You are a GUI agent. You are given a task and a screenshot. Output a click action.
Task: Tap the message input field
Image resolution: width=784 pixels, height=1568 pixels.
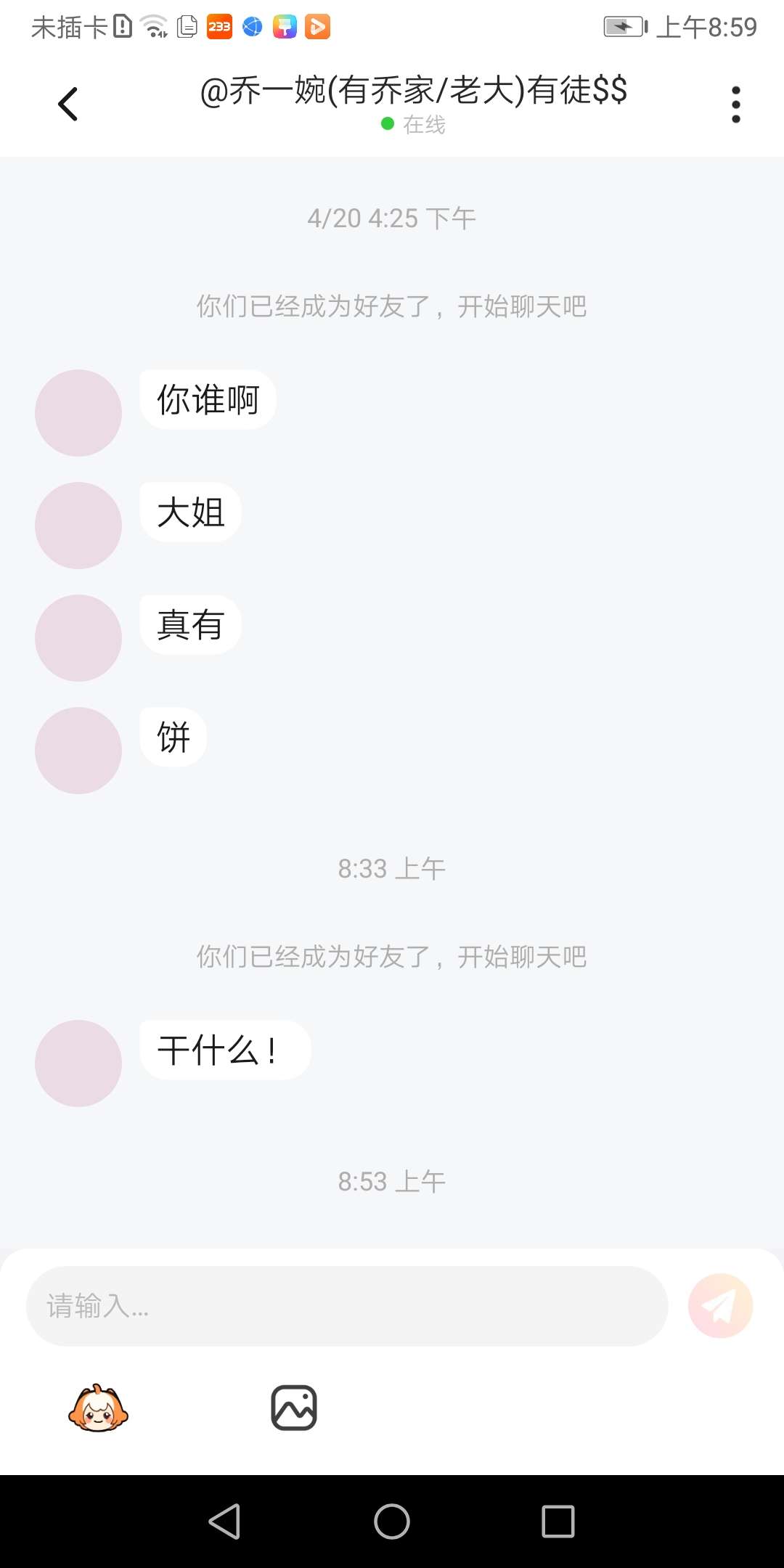point(347,1306)
